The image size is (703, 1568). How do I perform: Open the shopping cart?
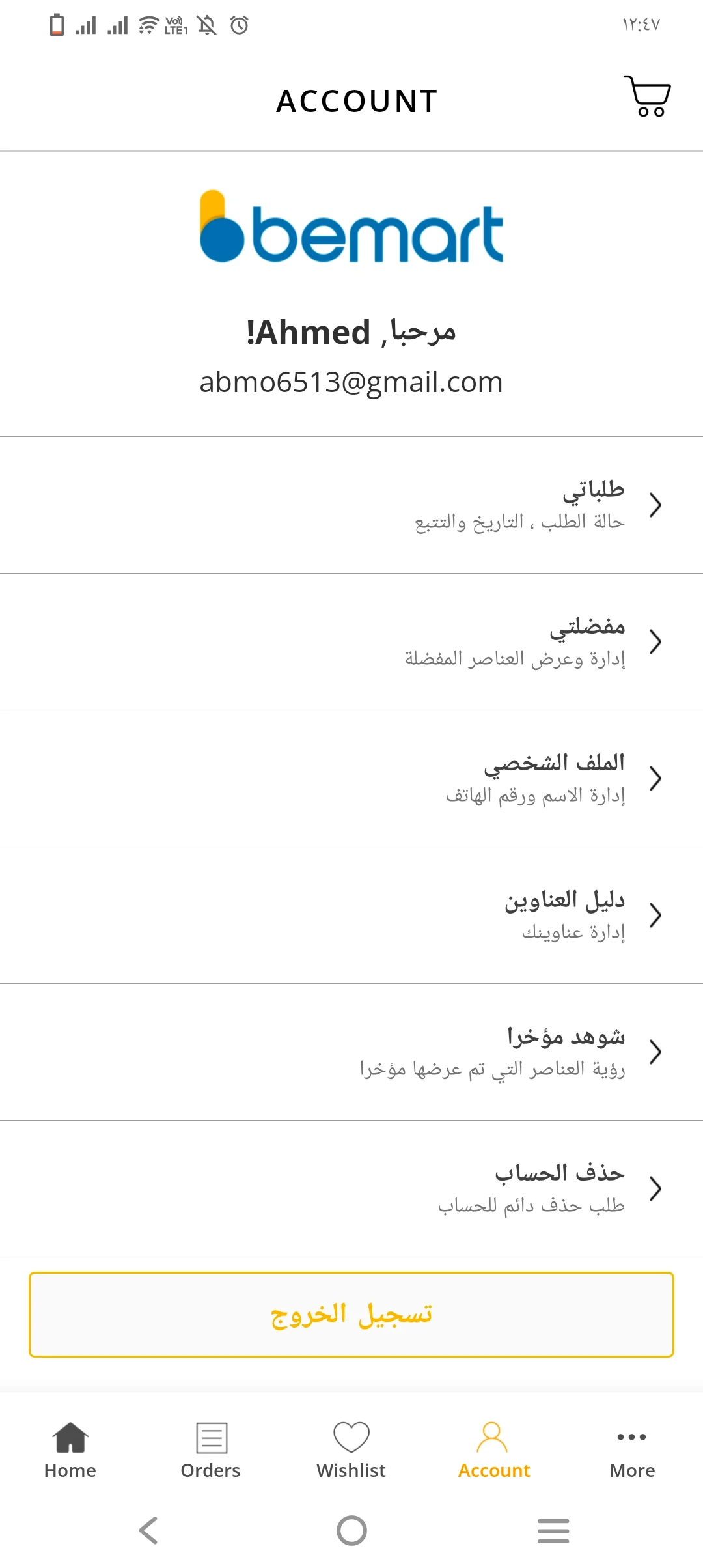pos(647,96)
